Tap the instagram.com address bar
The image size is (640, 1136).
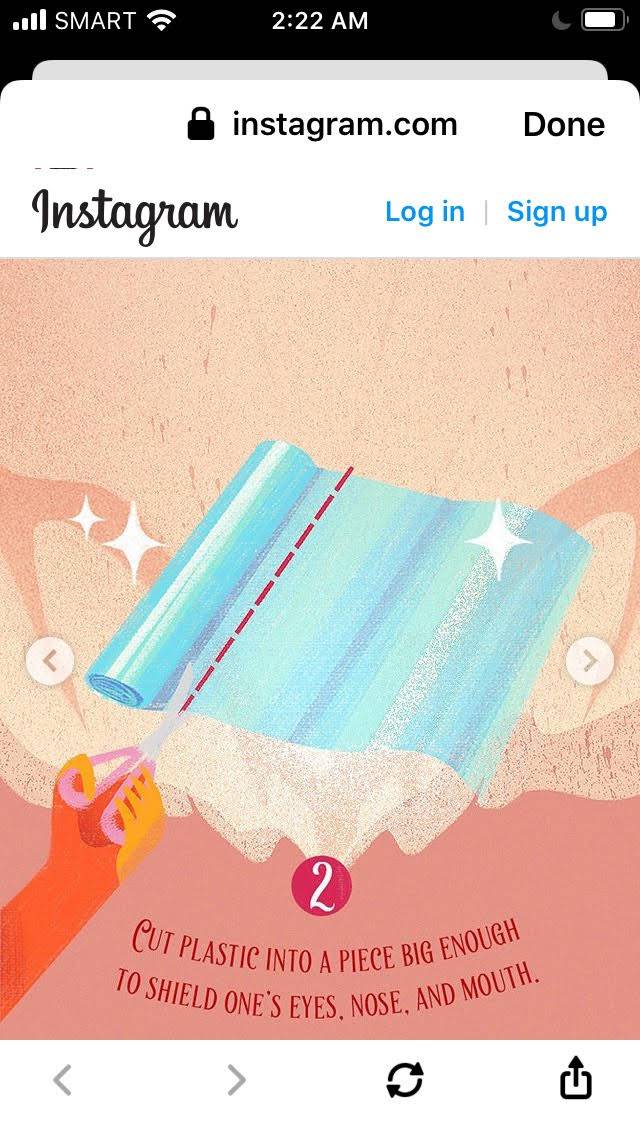click(323, 125)
